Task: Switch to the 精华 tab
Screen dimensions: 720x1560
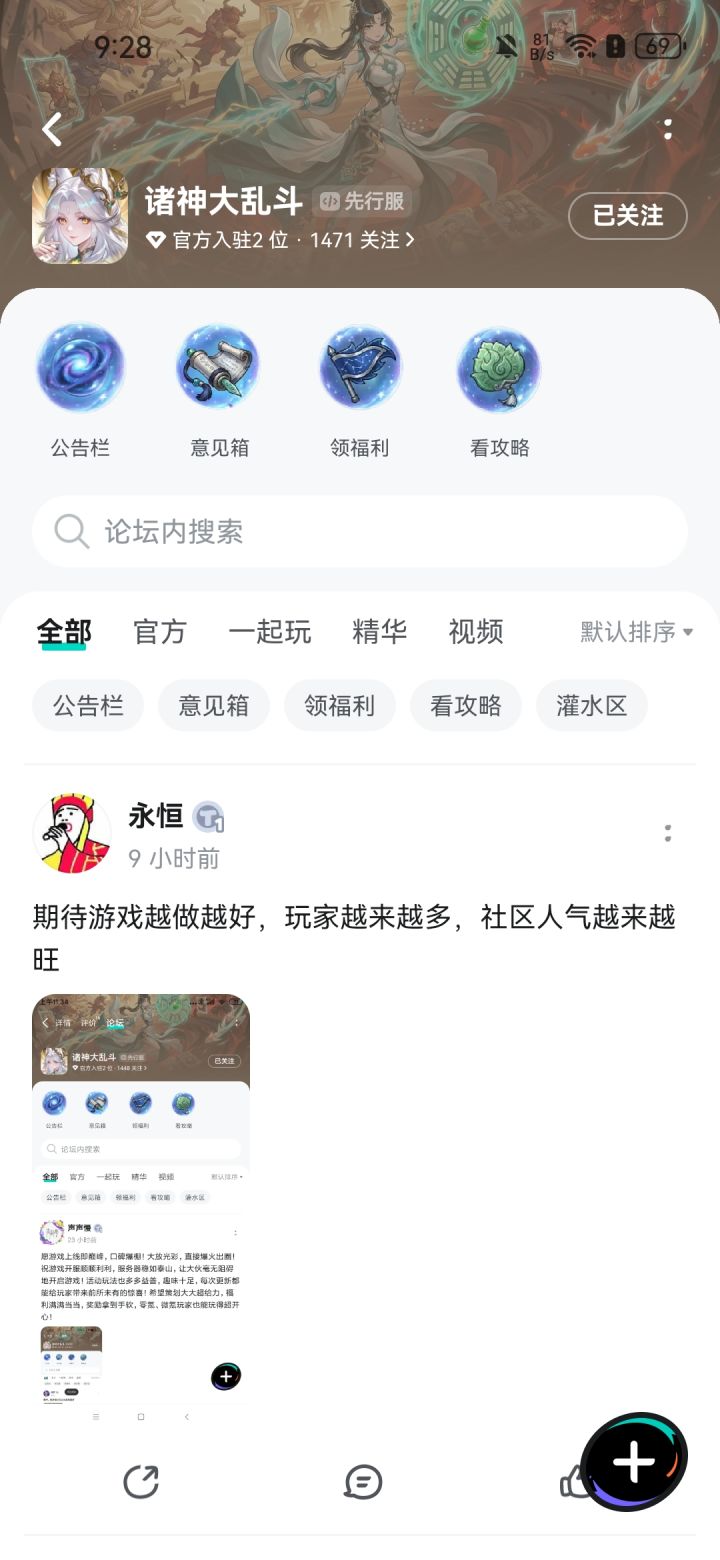Action: coord(380,632)
